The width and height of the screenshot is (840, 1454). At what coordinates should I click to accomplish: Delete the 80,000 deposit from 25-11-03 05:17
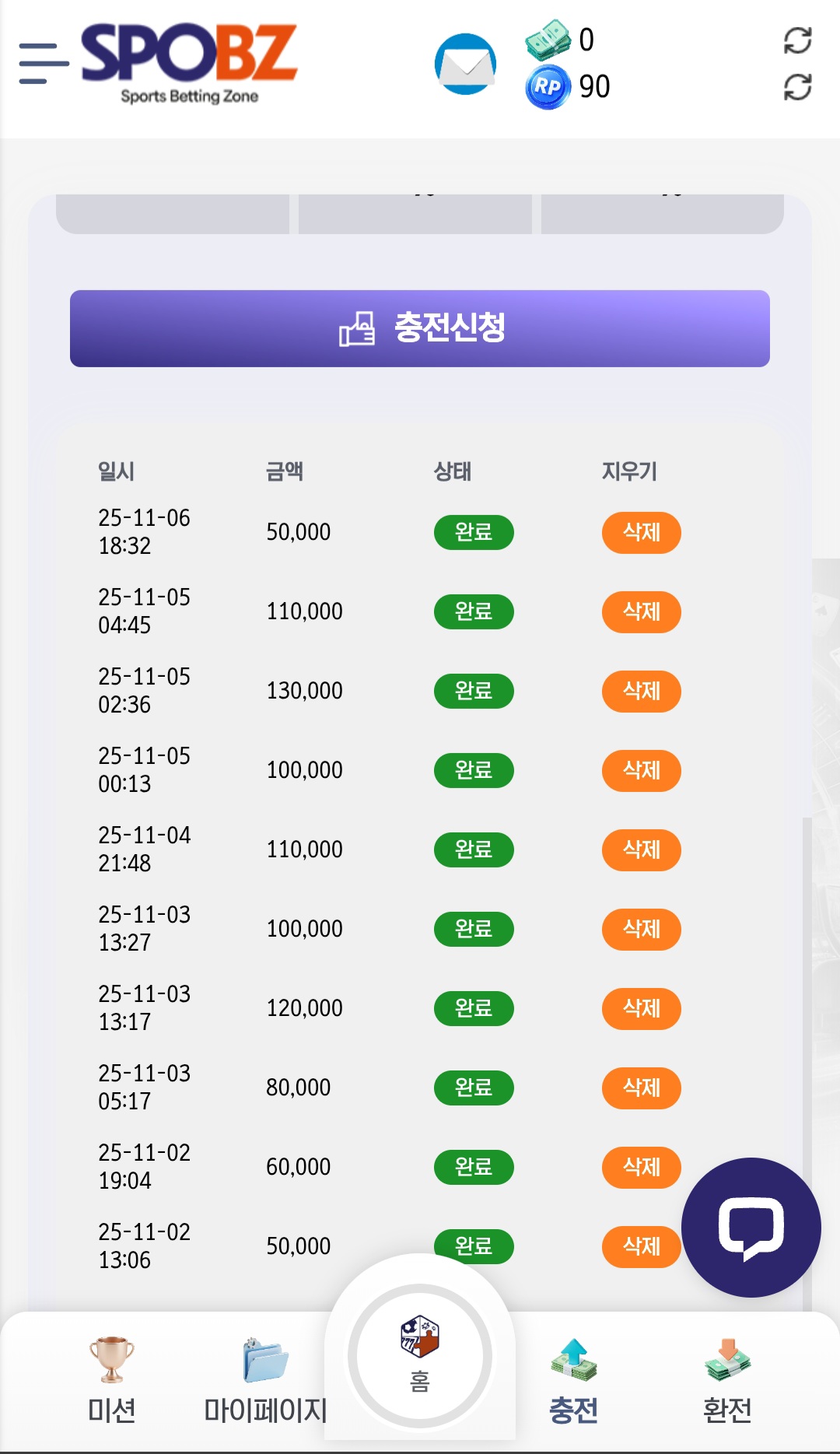[641, 1088]
